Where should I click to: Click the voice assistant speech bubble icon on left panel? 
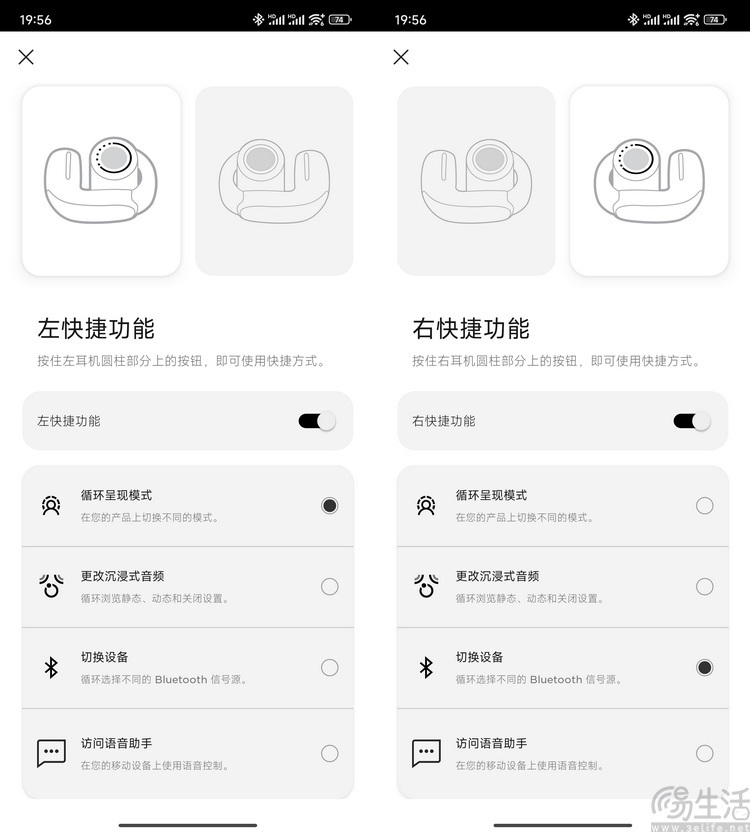click(x=53, y=752)
